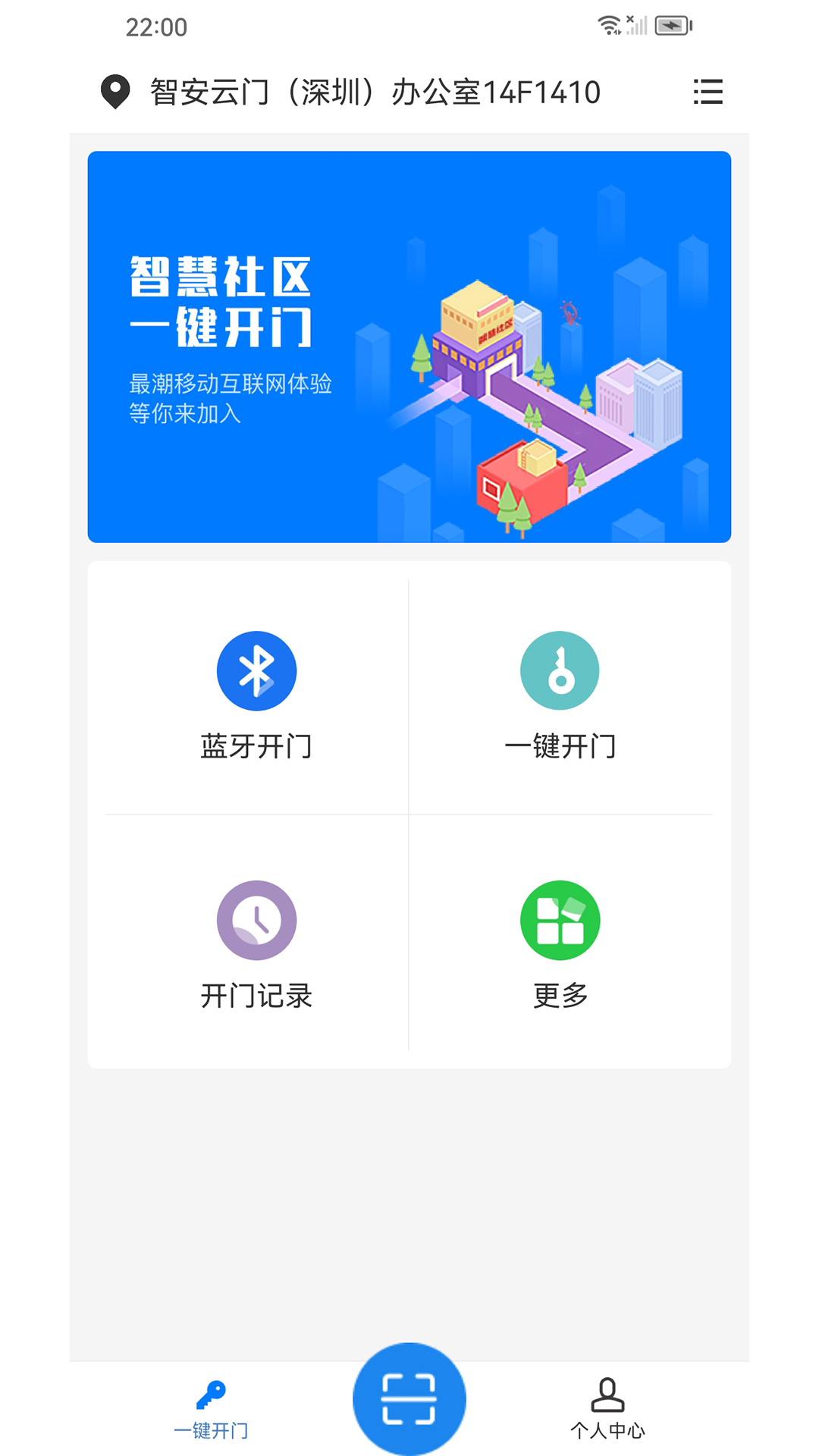The image size is (819, 1456).
Task: Open 更多 using the green grid icon
Action: pos(560,920)
